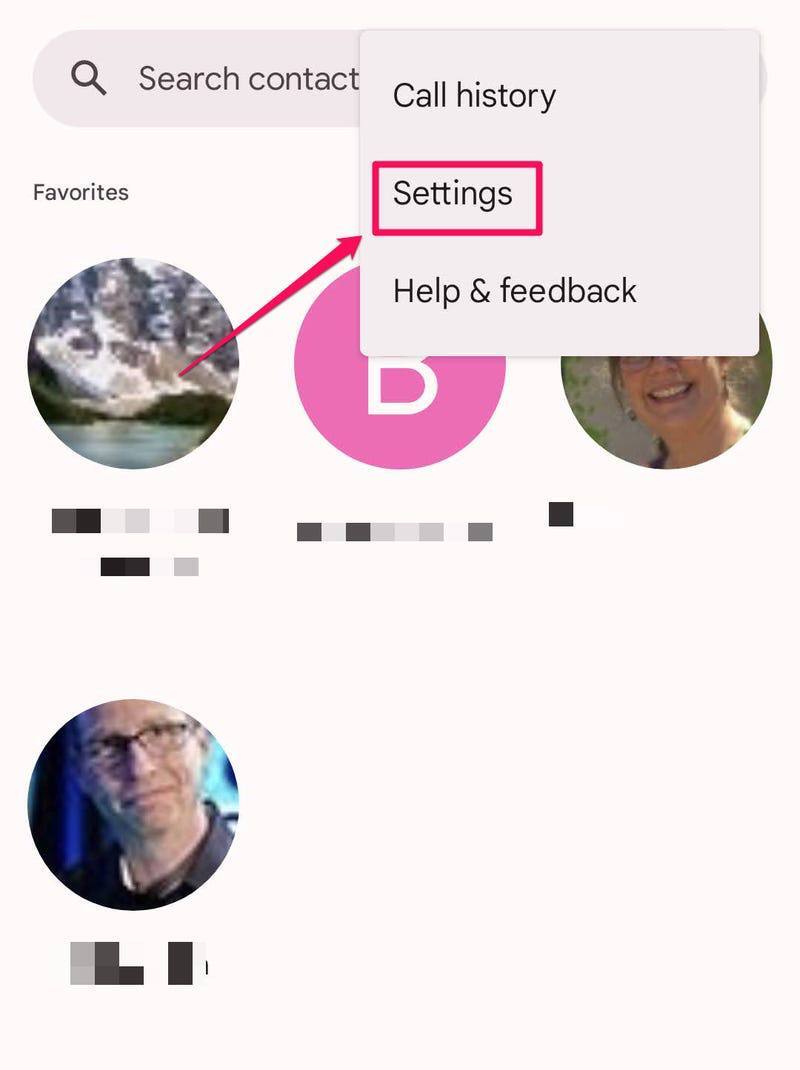
Task: Call the favorite with the mountain lake photo
Action: [x=133, y=363]
